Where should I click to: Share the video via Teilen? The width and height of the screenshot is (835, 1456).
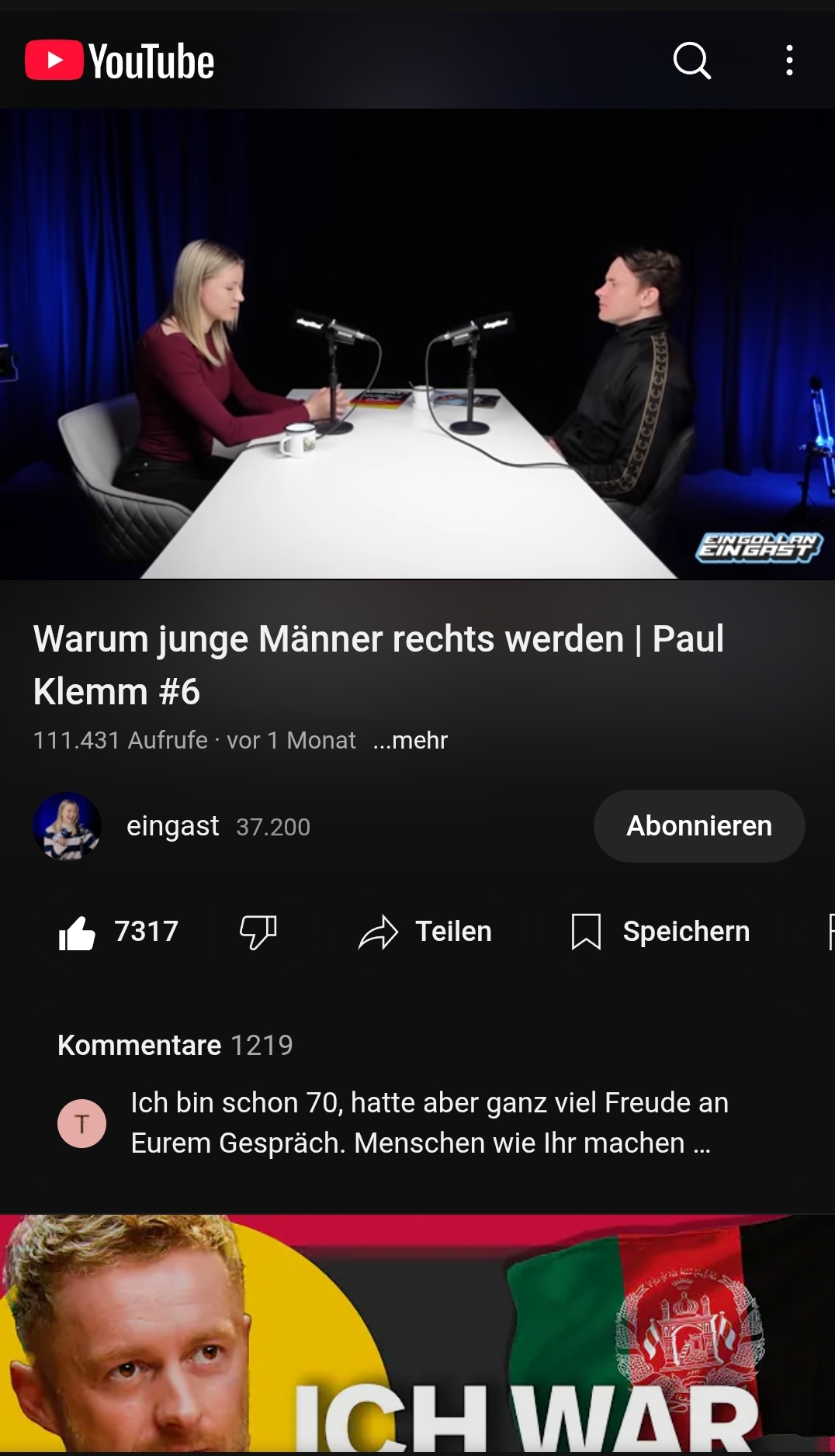425,932
